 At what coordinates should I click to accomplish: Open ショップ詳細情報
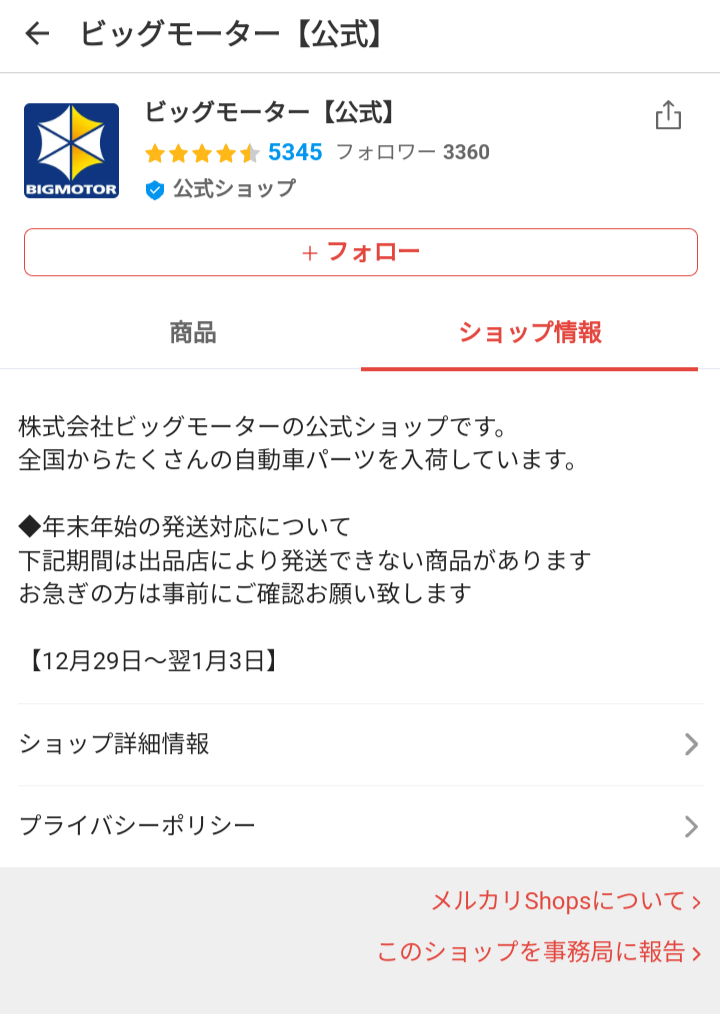tap(360, 744)
